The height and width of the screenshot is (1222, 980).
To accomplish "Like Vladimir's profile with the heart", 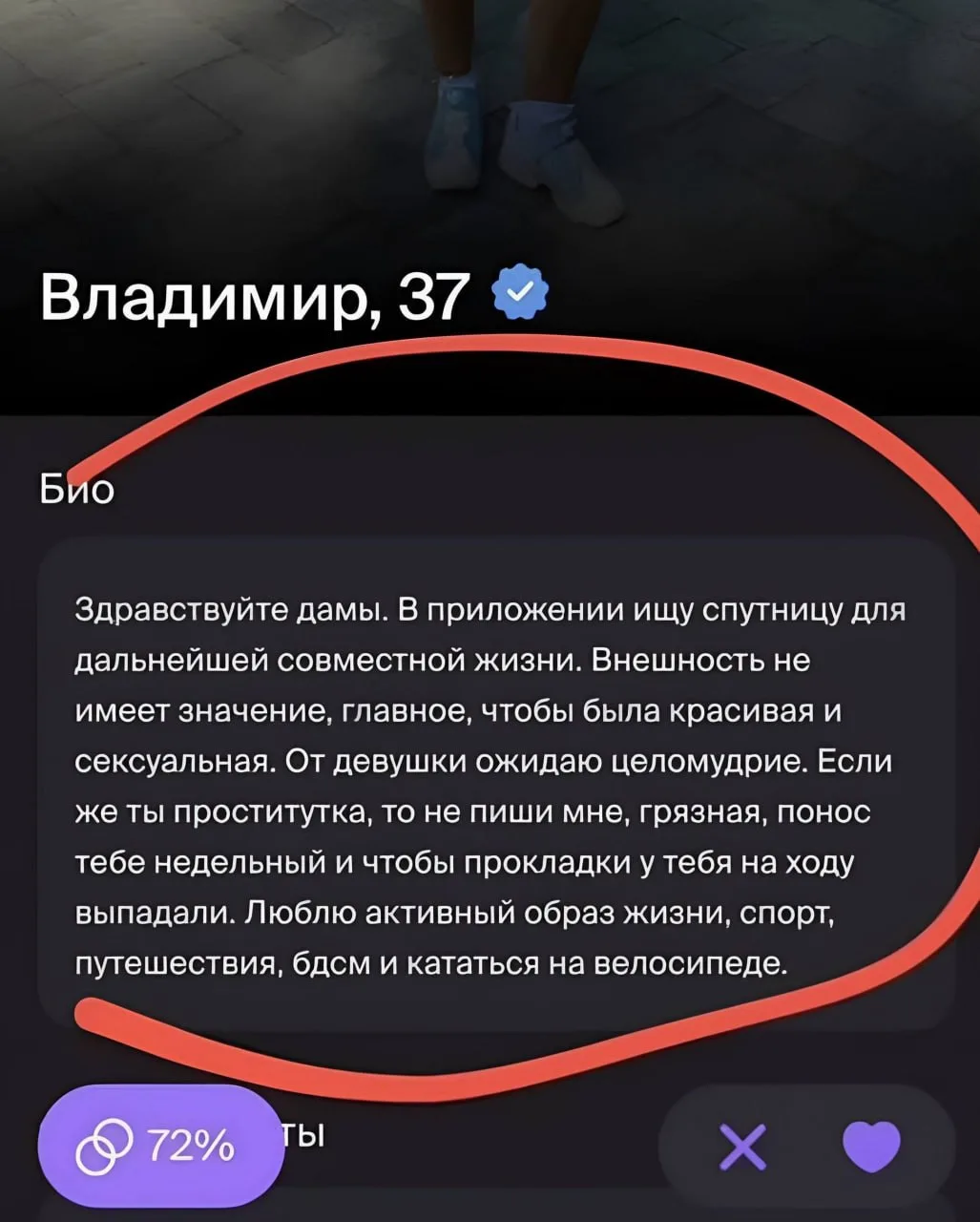I will coord(872,1146).
